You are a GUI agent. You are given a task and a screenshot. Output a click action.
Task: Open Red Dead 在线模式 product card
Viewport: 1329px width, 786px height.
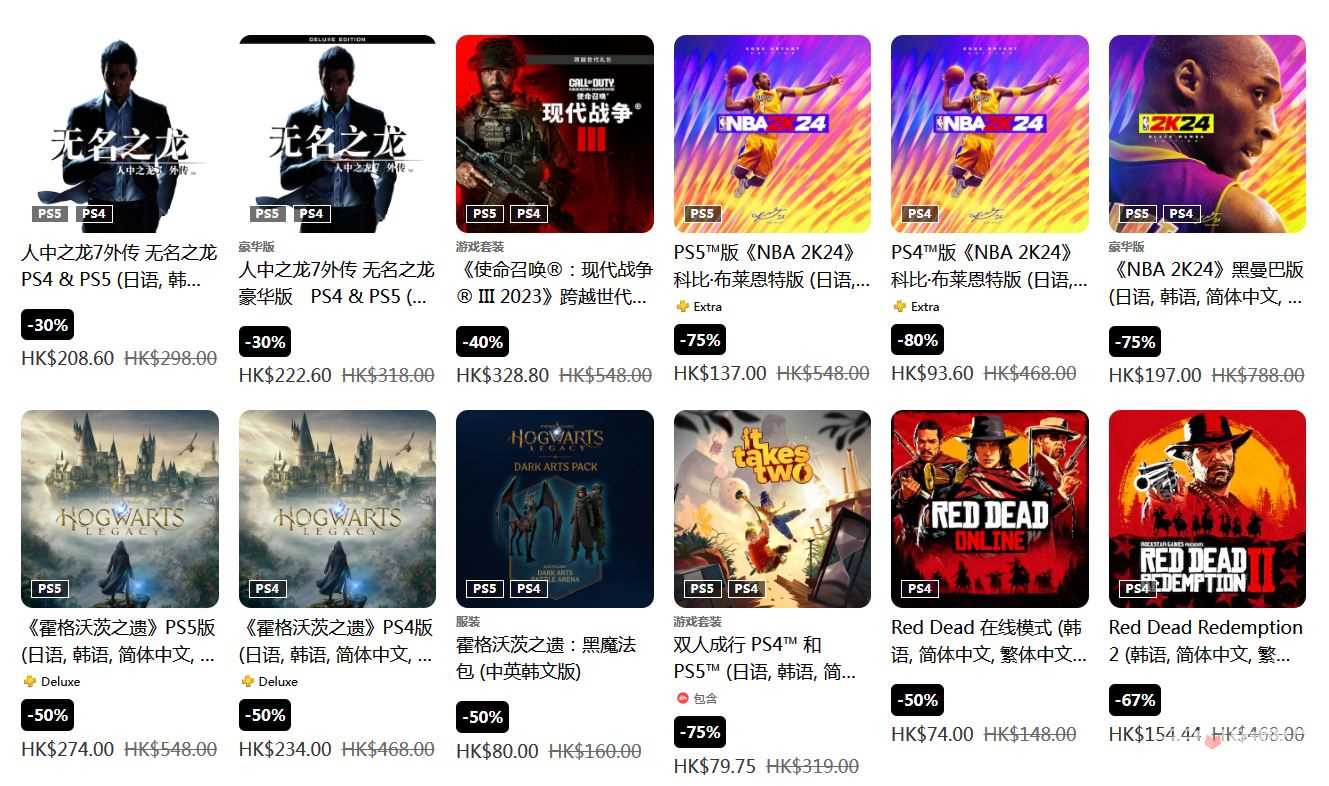(x=989, y=508)
